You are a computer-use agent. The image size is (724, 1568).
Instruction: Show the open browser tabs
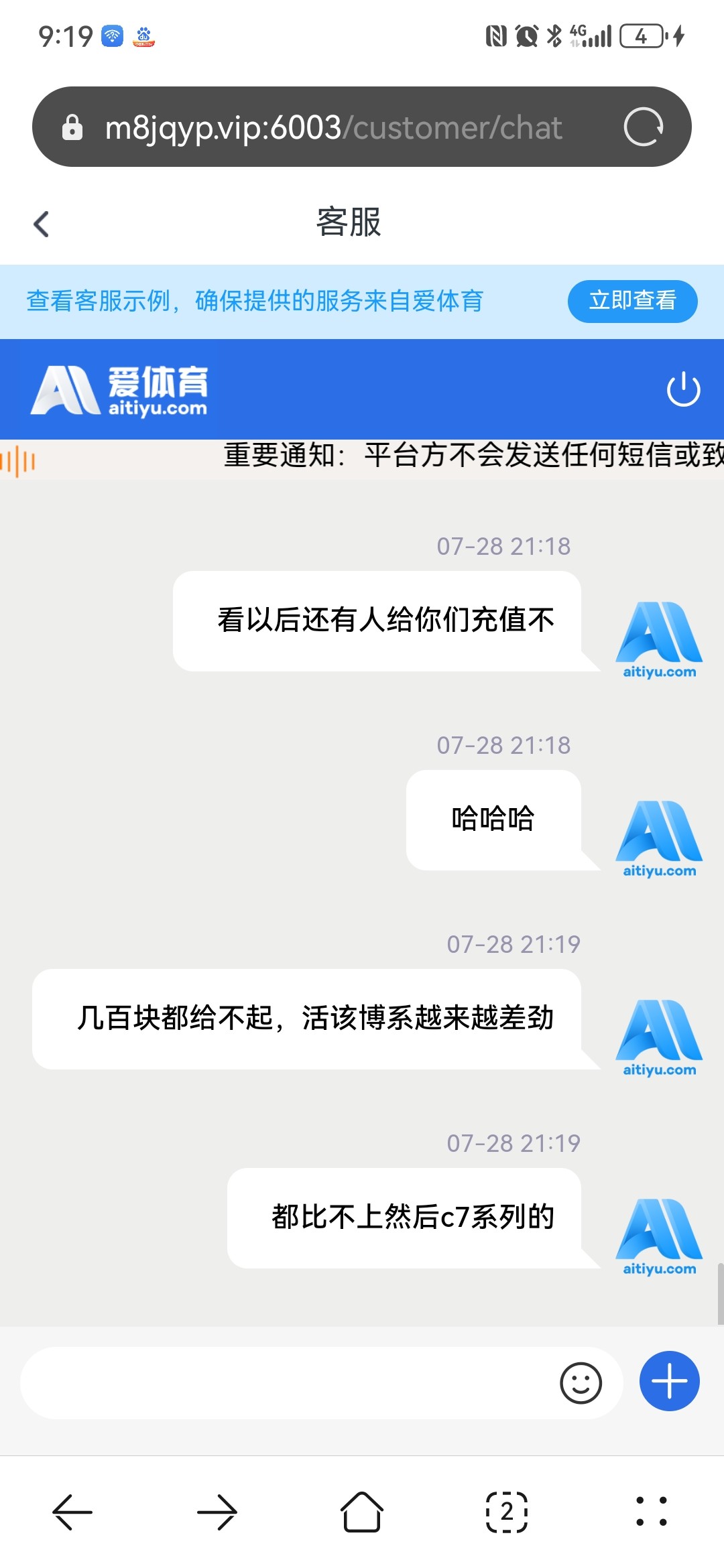click(x=507, y=1512)
